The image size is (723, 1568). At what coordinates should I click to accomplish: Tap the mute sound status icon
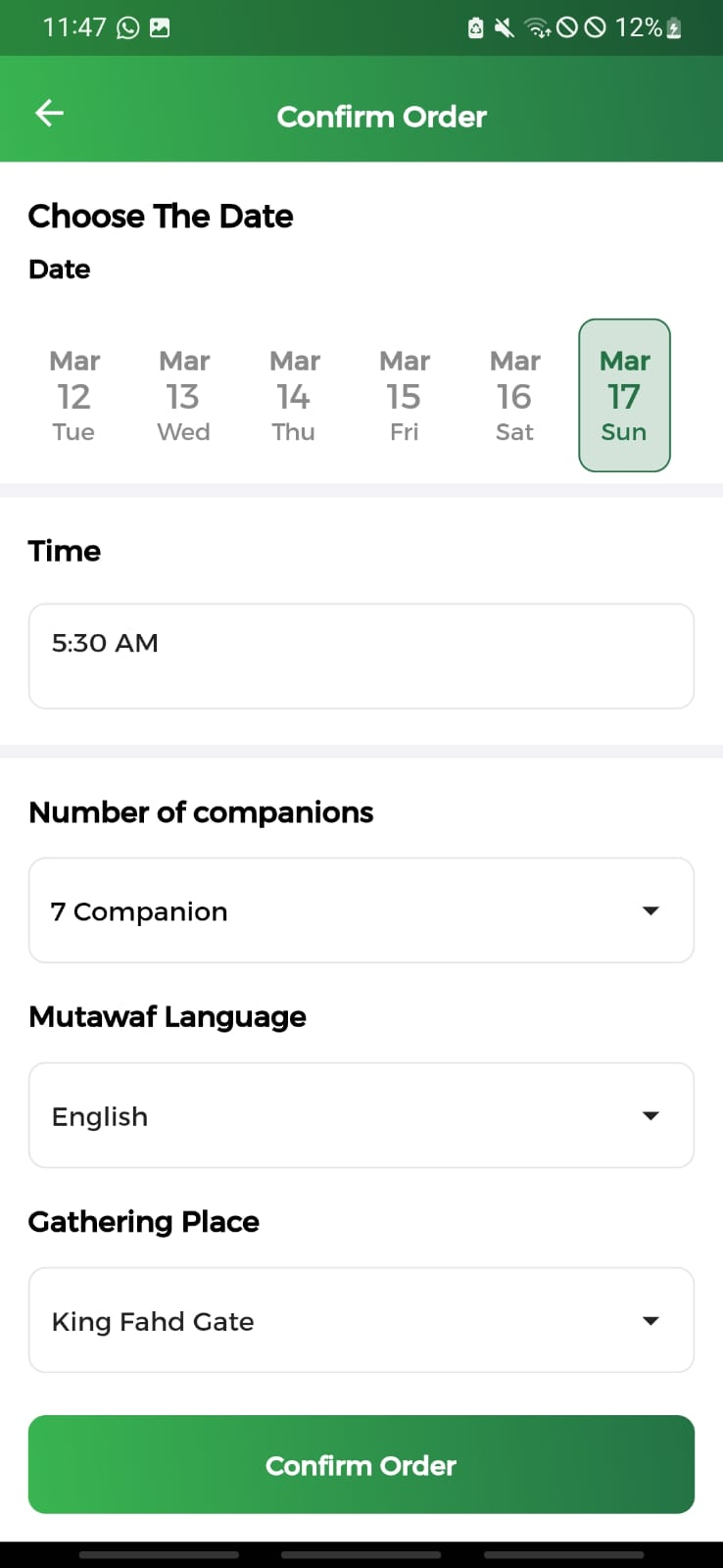(x=503, y=27)
